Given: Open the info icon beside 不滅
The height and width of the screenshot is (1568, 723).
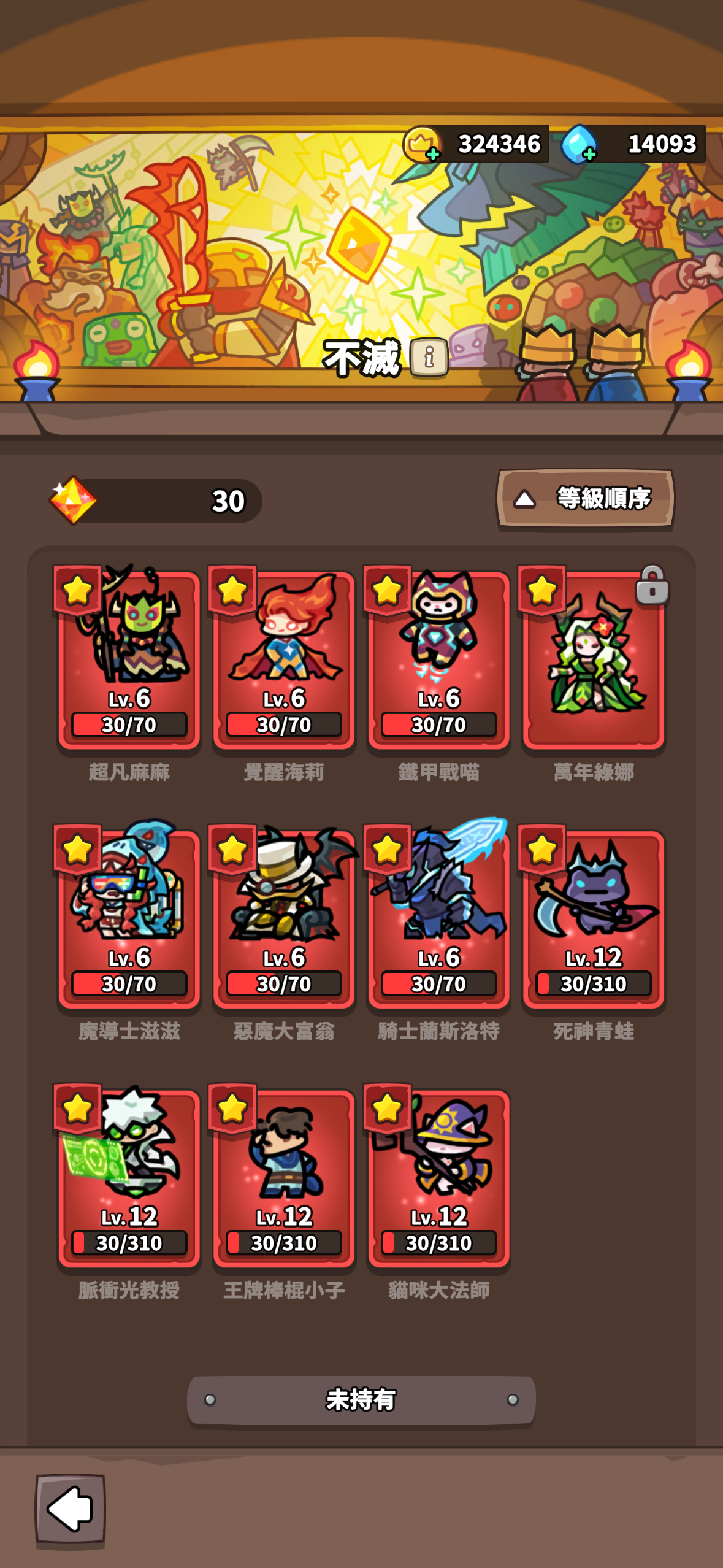Looking at the screenshot, I should pos(429,357).
